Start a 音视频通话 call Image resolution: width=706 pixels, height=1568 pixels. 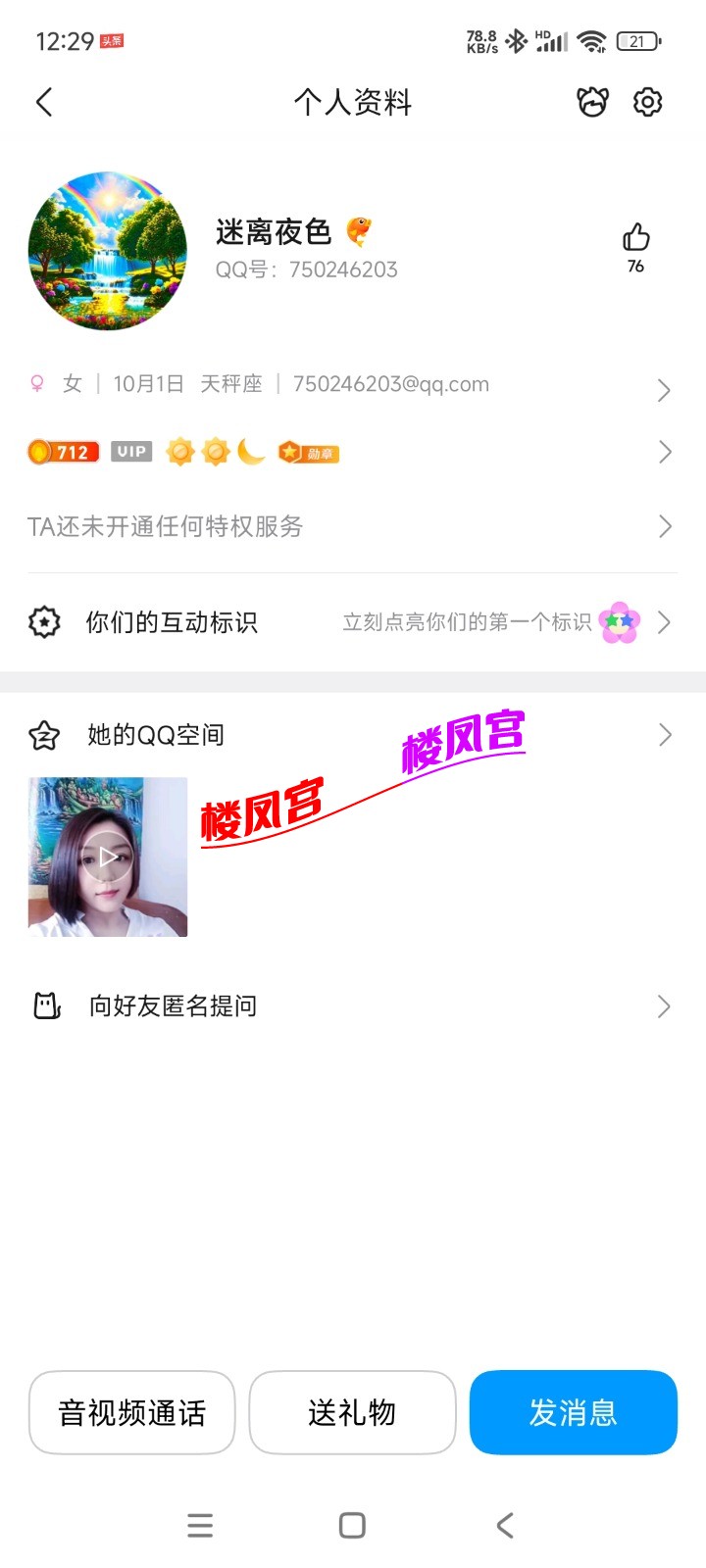[x=131, y=1412]
